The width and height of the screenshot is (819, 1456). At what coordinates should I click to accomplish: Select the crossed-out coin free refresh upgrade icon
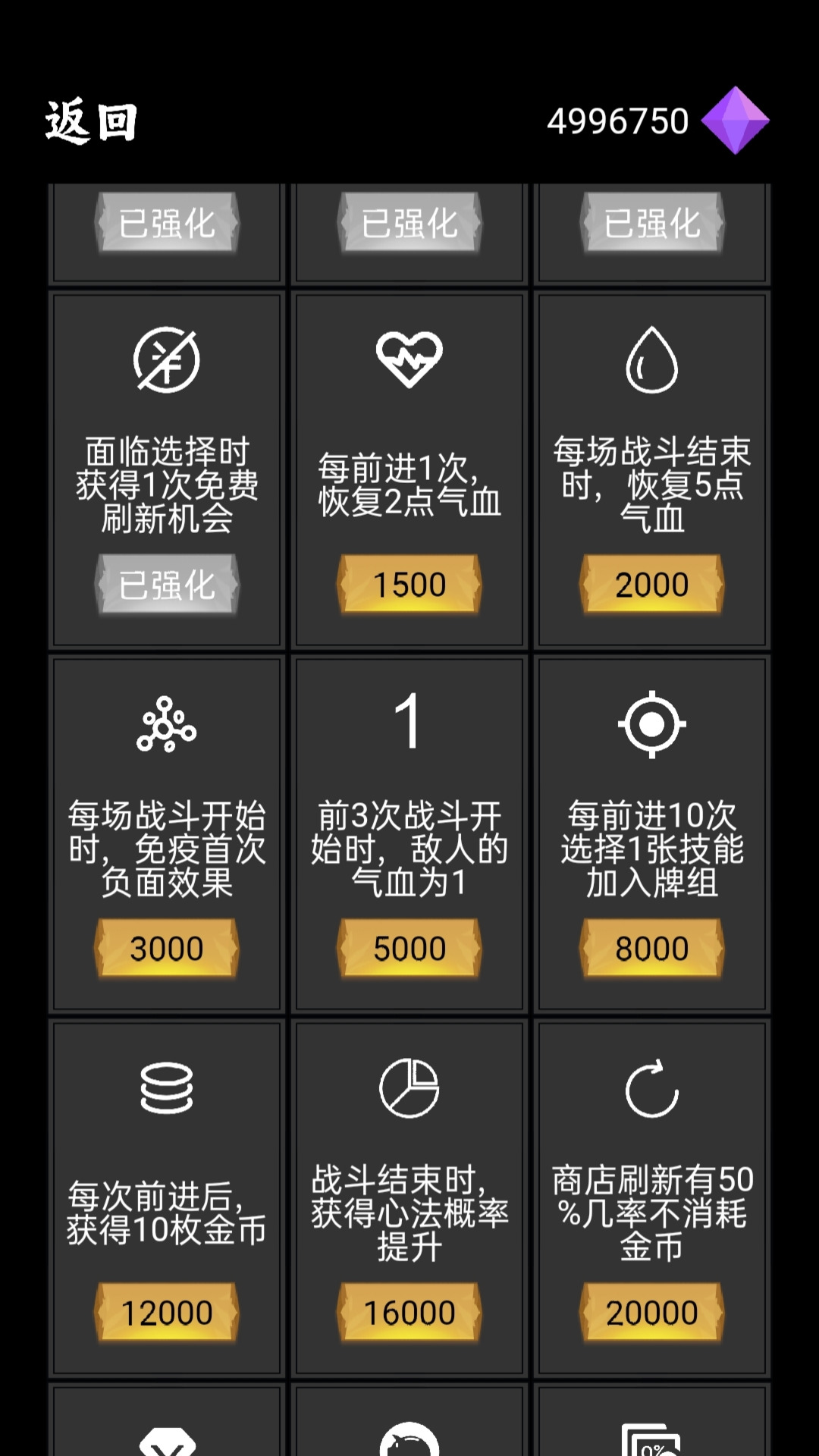tap(166, 359)
